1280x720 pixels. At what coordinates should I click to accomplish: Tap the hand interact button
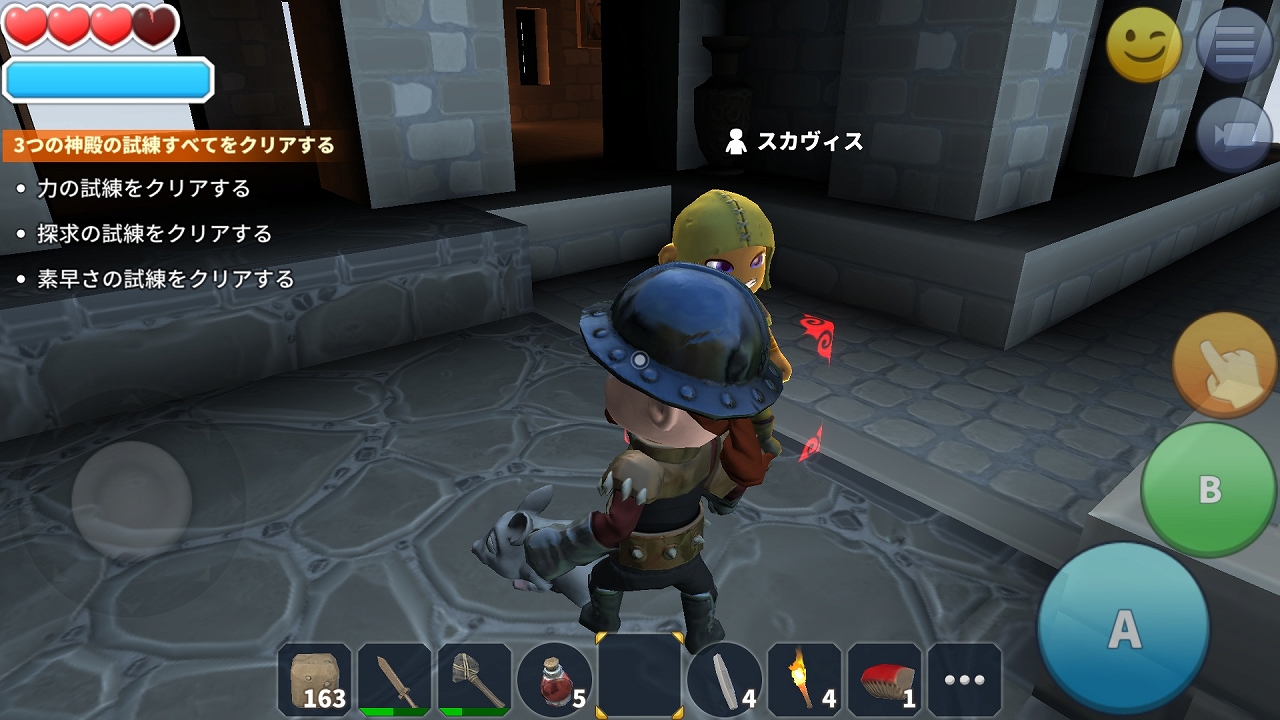pyautogui.click(x=1227, y=364)
